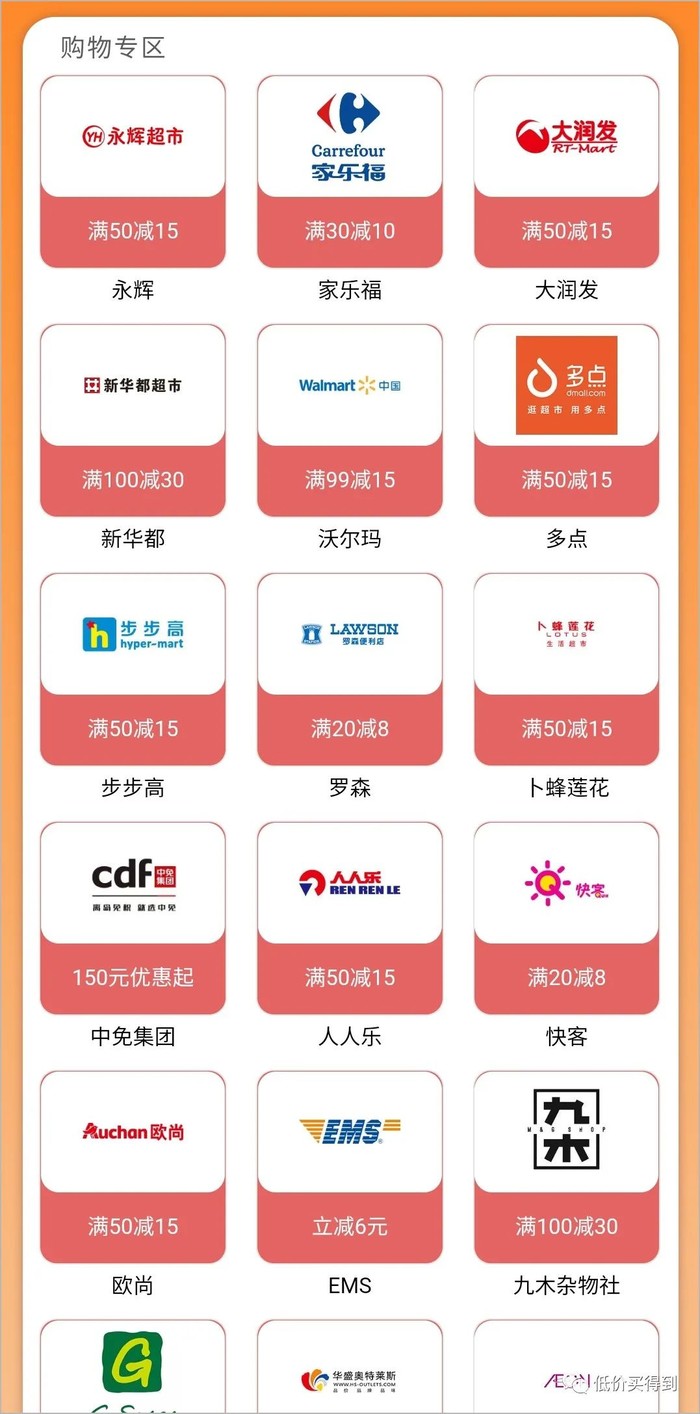View the 新华都 满100减30 offer
The image size is (700, 1414).
tap(133, 421)
